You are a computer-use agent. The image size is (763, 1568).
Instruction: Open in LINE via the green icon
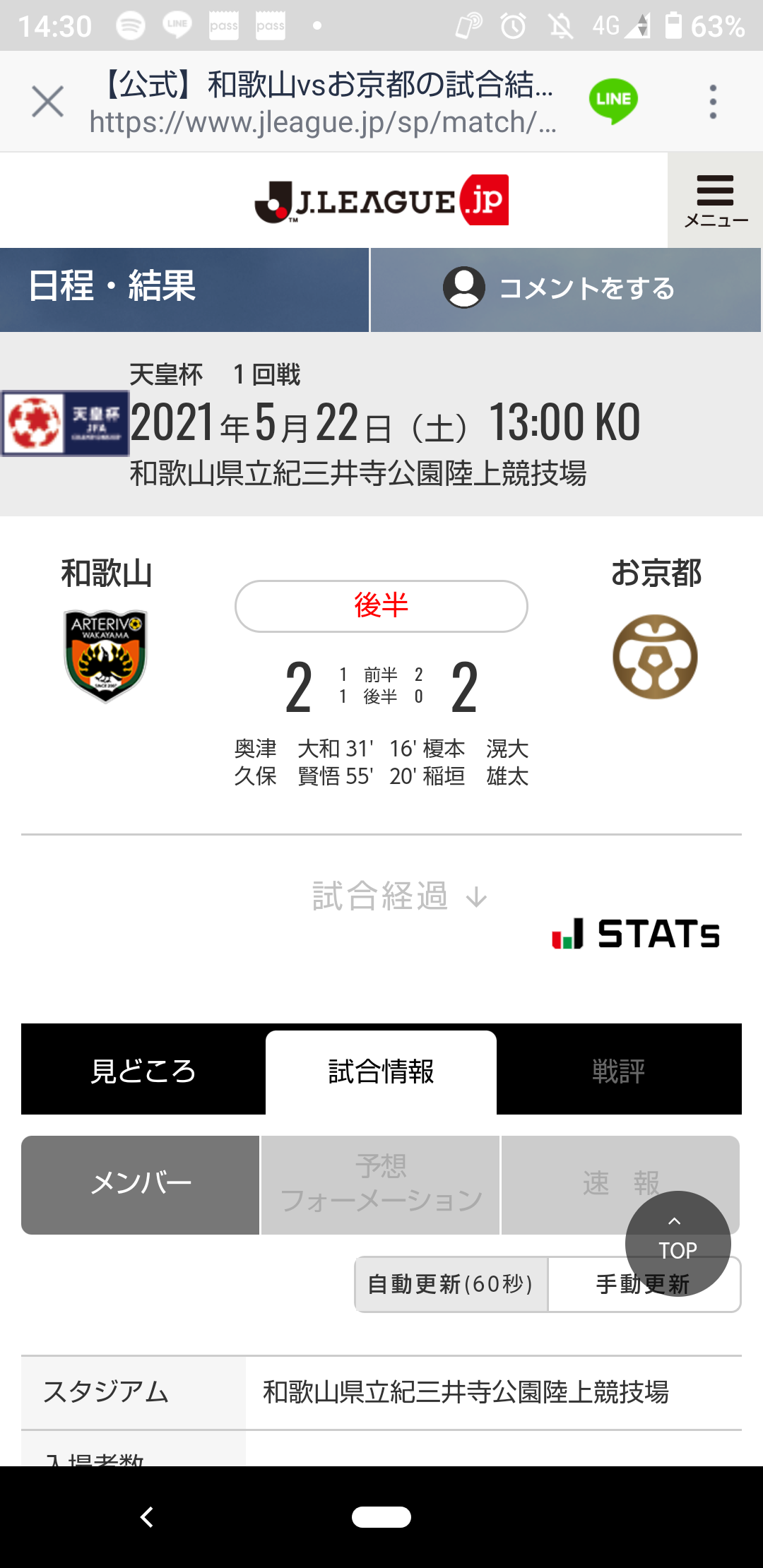click(x=613, y=101)
